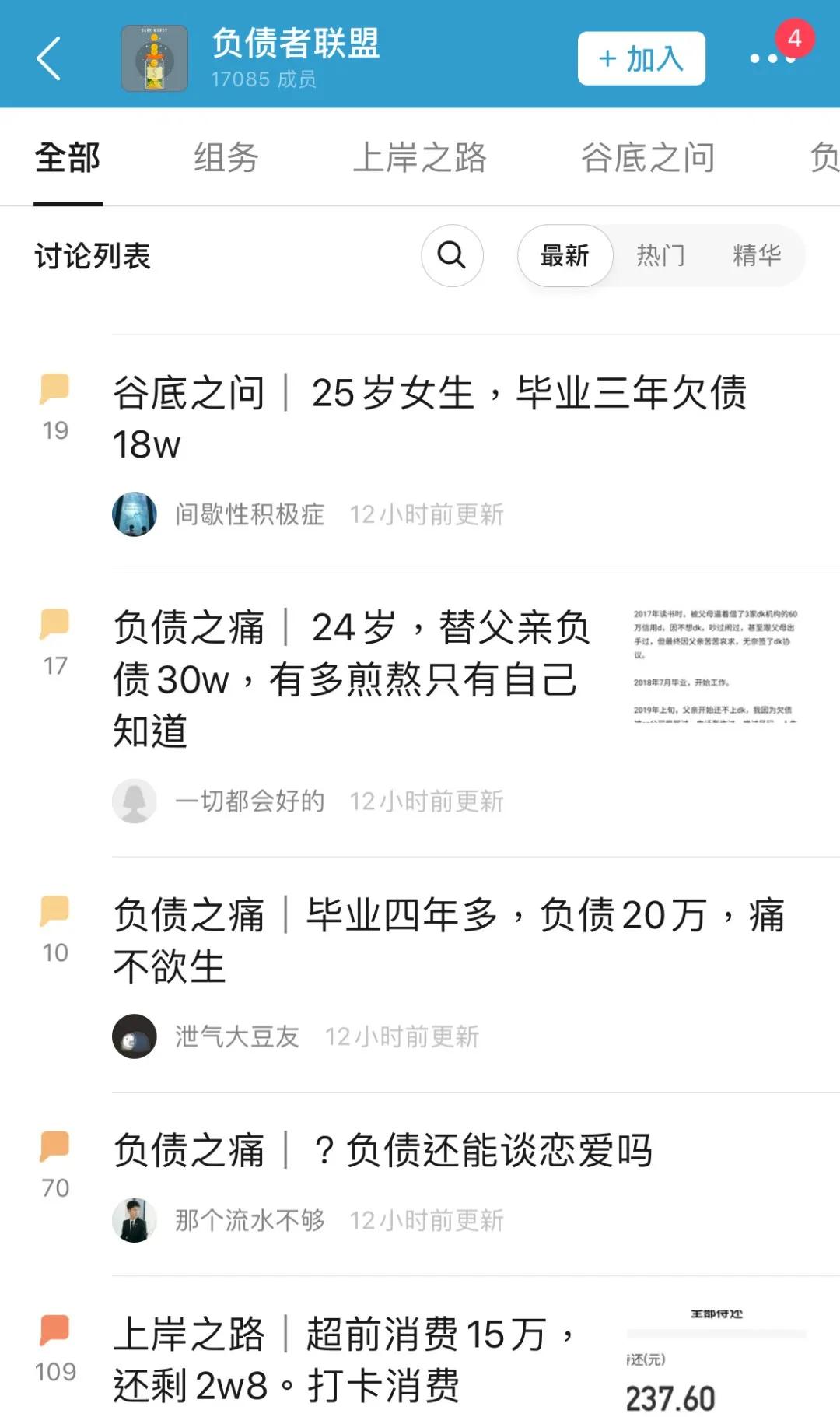Screen dimensions: 840x1417
Task: Select the 最新 sorting option
Action: click(564, 255)
